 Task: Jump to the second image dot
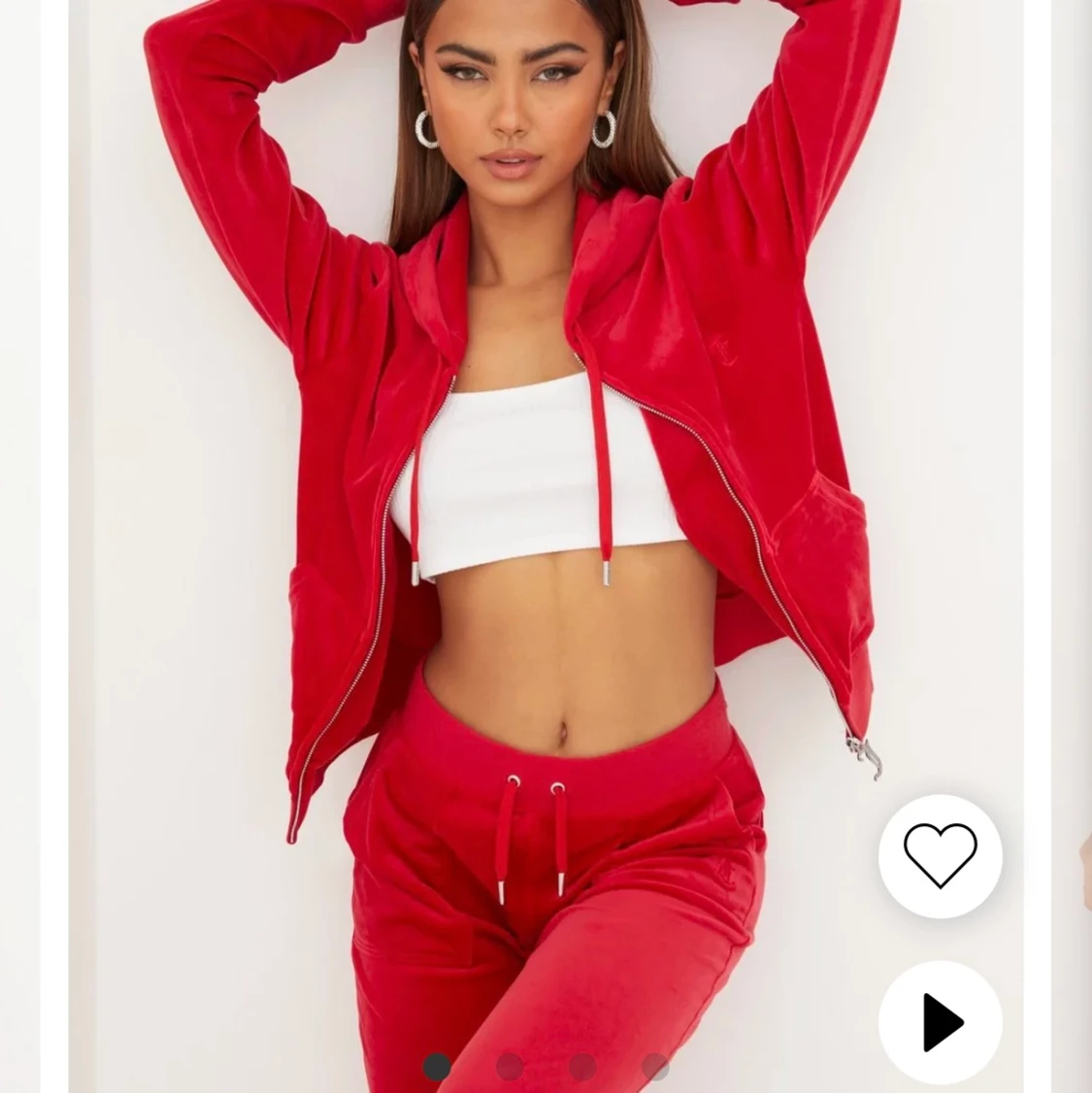coord(510,1065)
